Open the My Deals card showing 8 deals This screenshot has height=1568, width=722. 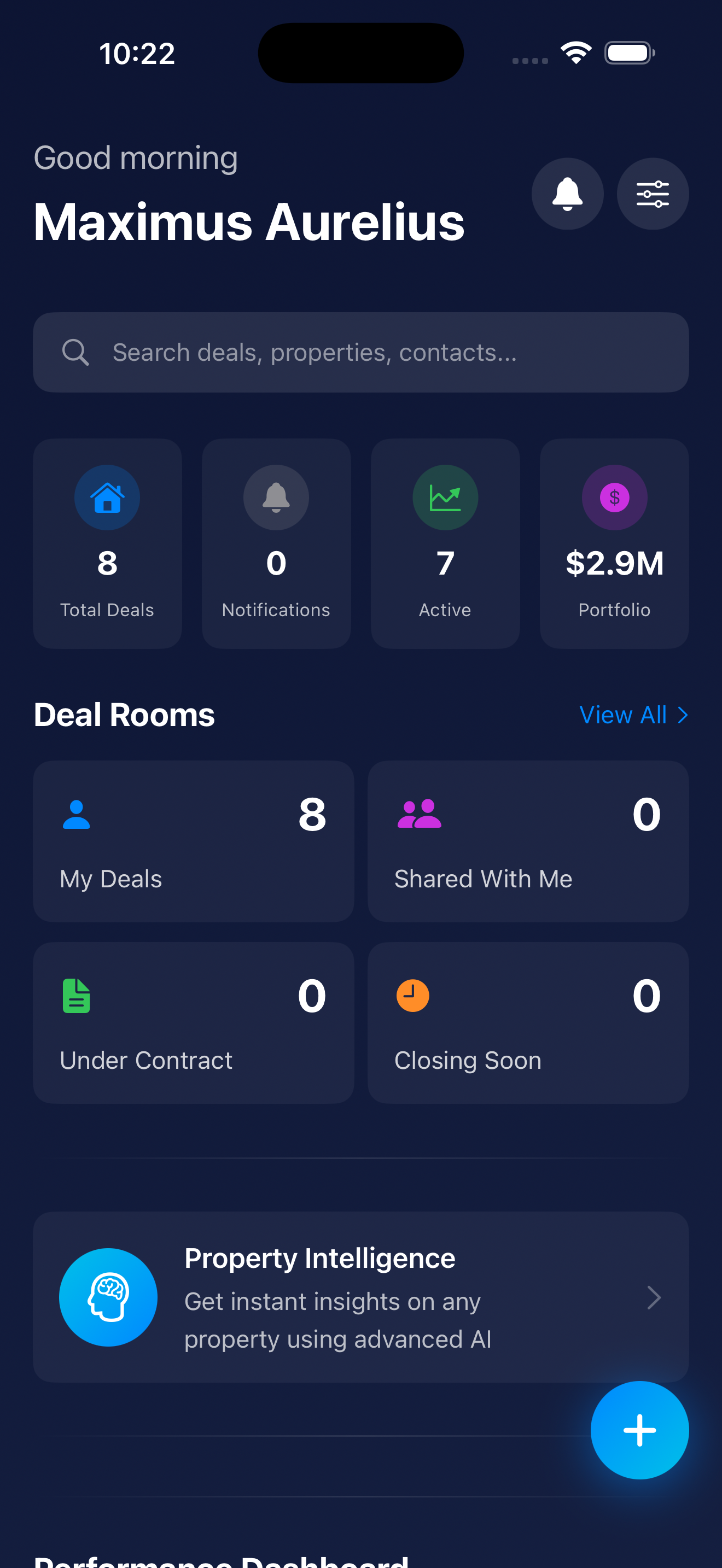(193, 841)
